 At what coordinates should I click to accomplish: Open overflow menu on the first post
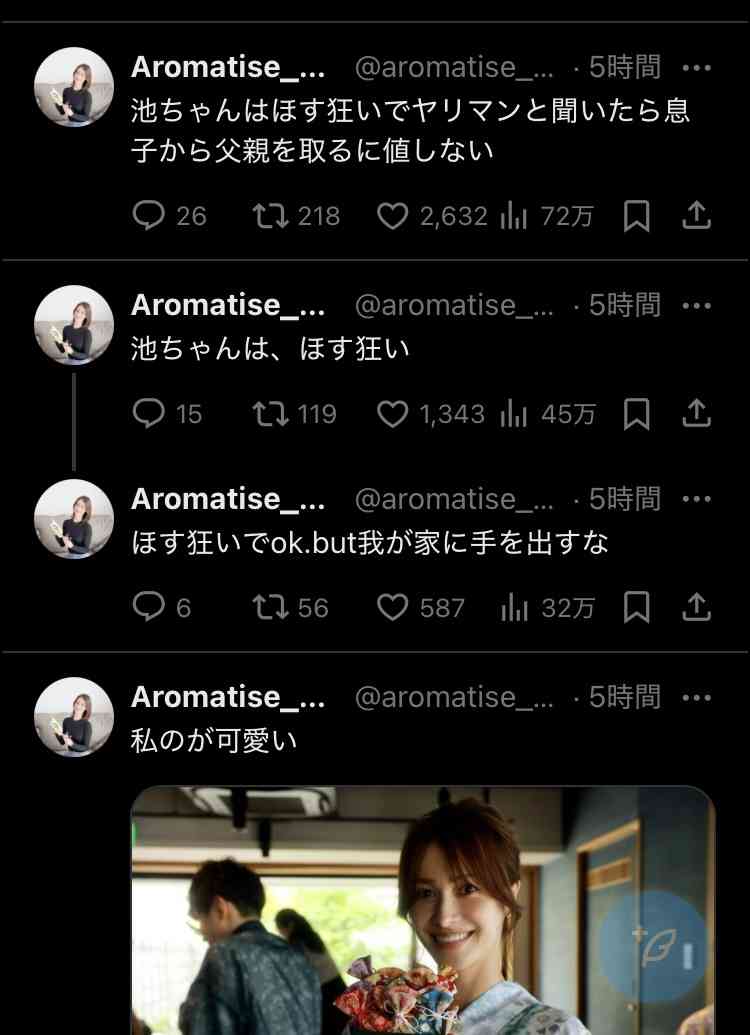696,67
